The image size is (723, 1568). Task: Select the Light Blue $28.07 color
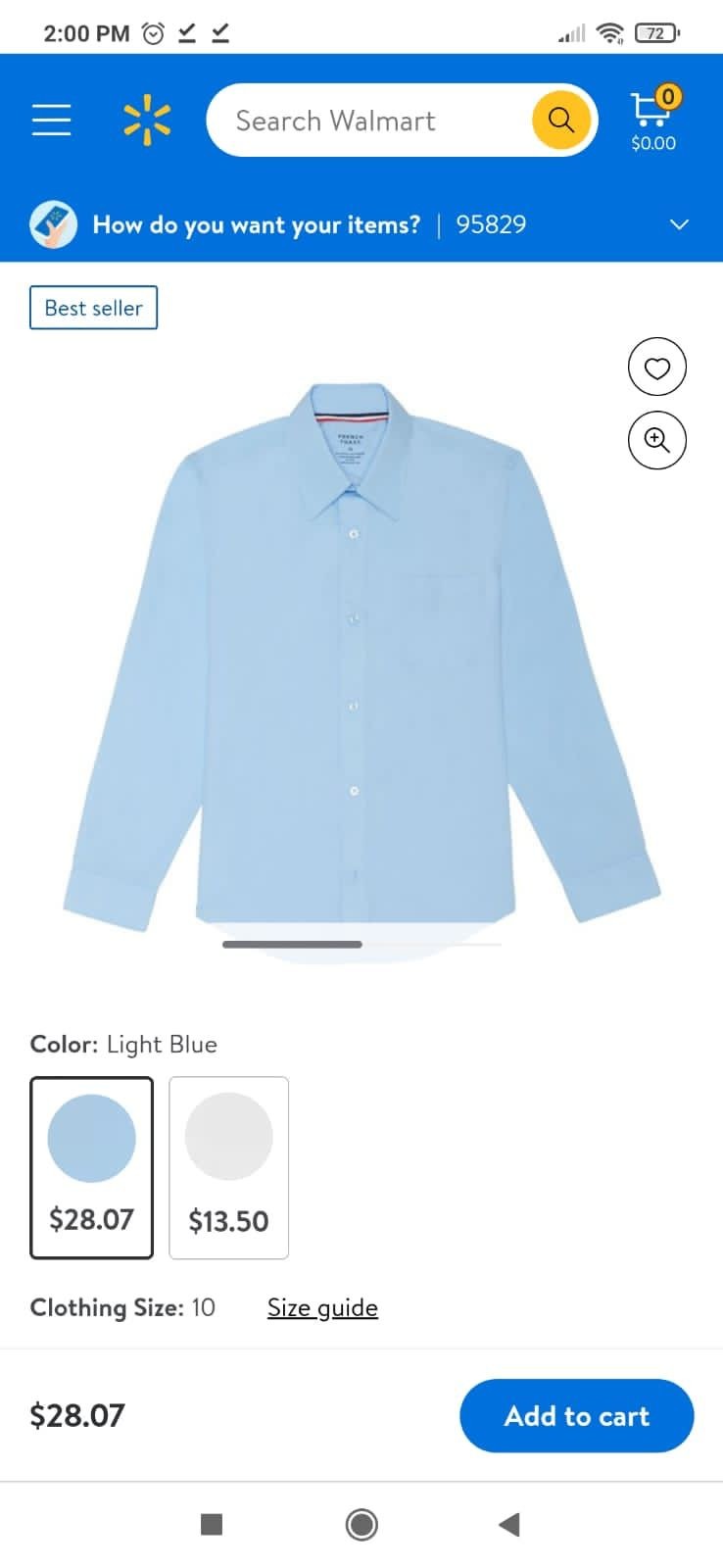(92, 1166)
